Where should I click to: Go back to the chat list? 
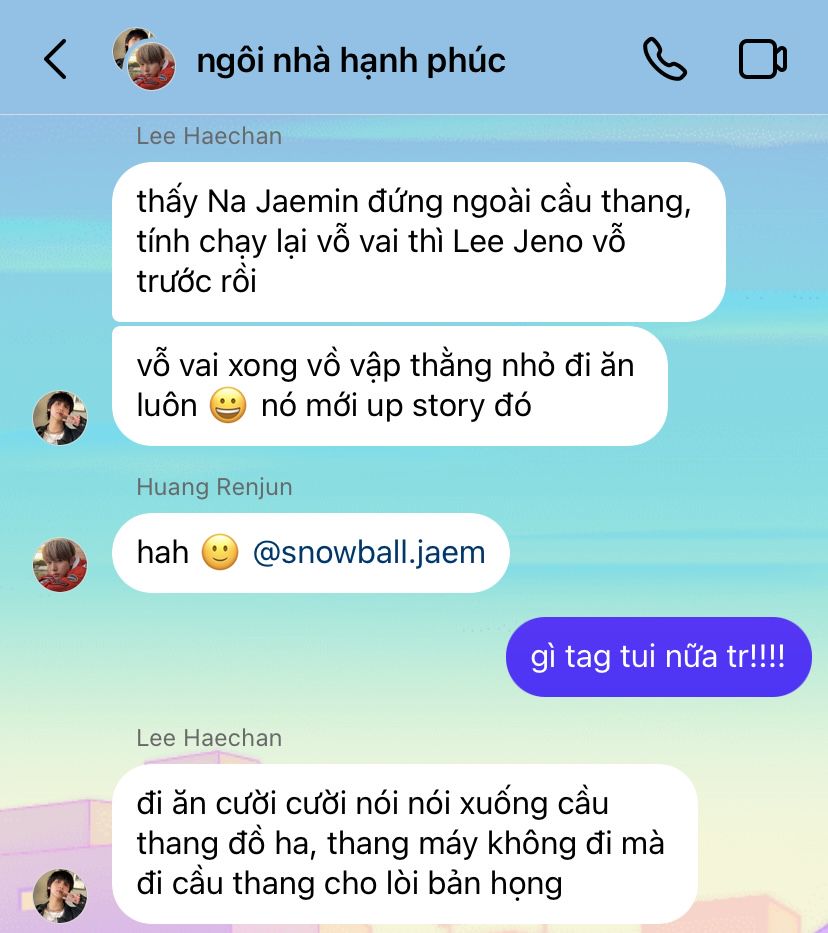point(56,60)
